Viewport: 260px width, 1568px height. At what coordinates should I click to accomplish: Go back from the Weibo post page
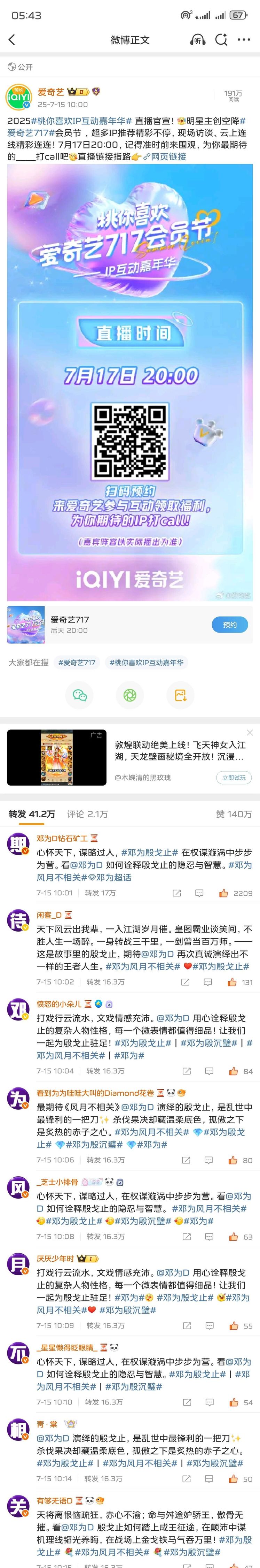(11, 40)
